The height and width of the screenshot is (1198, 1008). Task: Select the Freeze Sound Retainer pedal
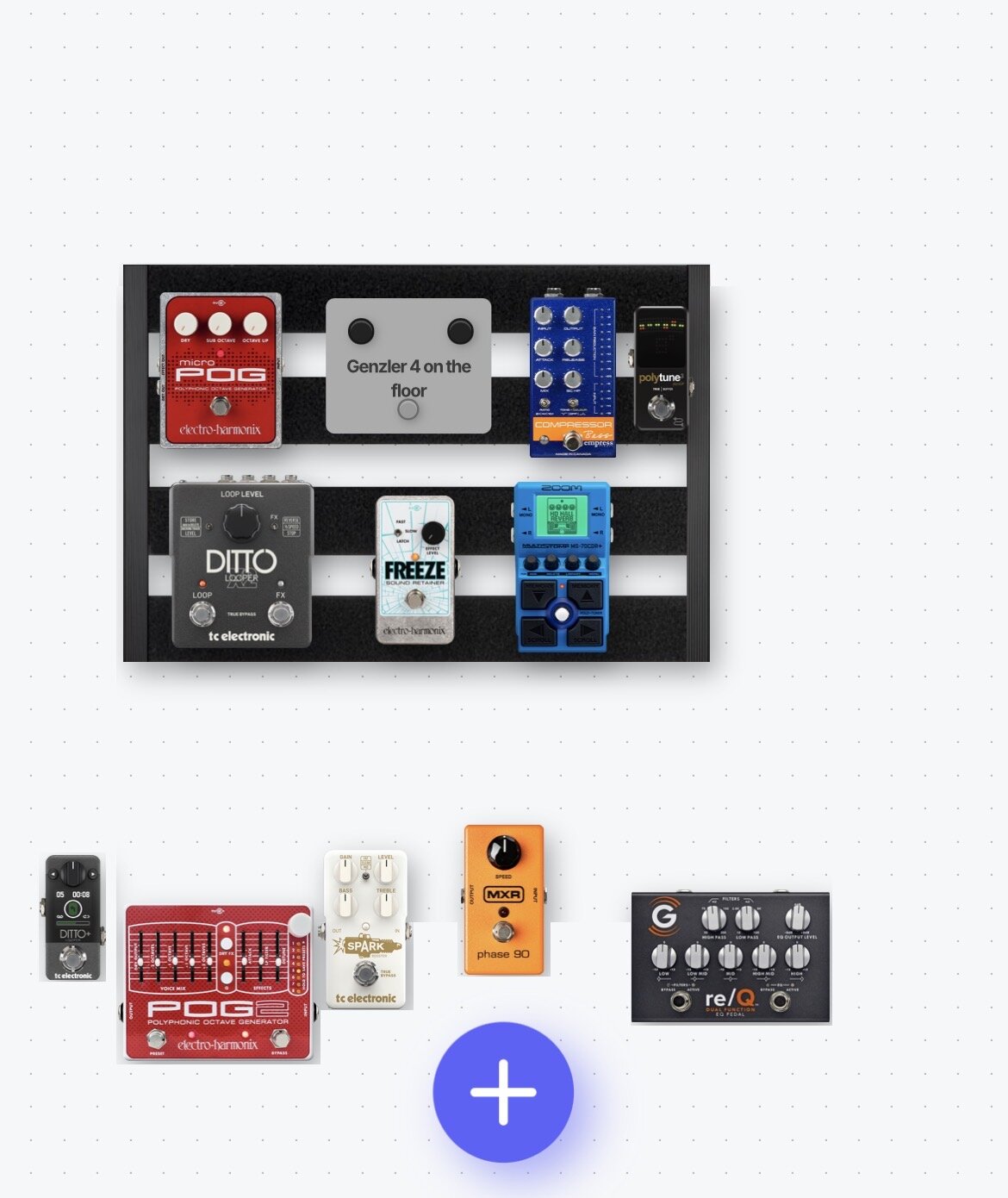415,569
